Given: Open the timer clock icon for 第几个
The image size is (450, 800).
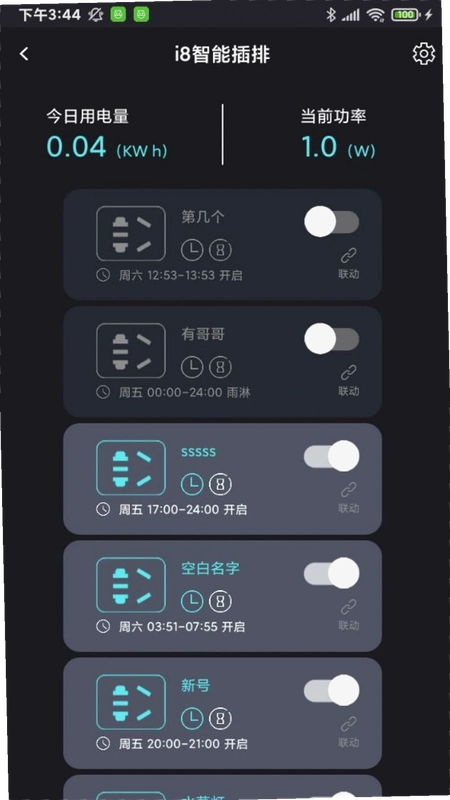Looking at the screenshot, I should coord(192,250).
